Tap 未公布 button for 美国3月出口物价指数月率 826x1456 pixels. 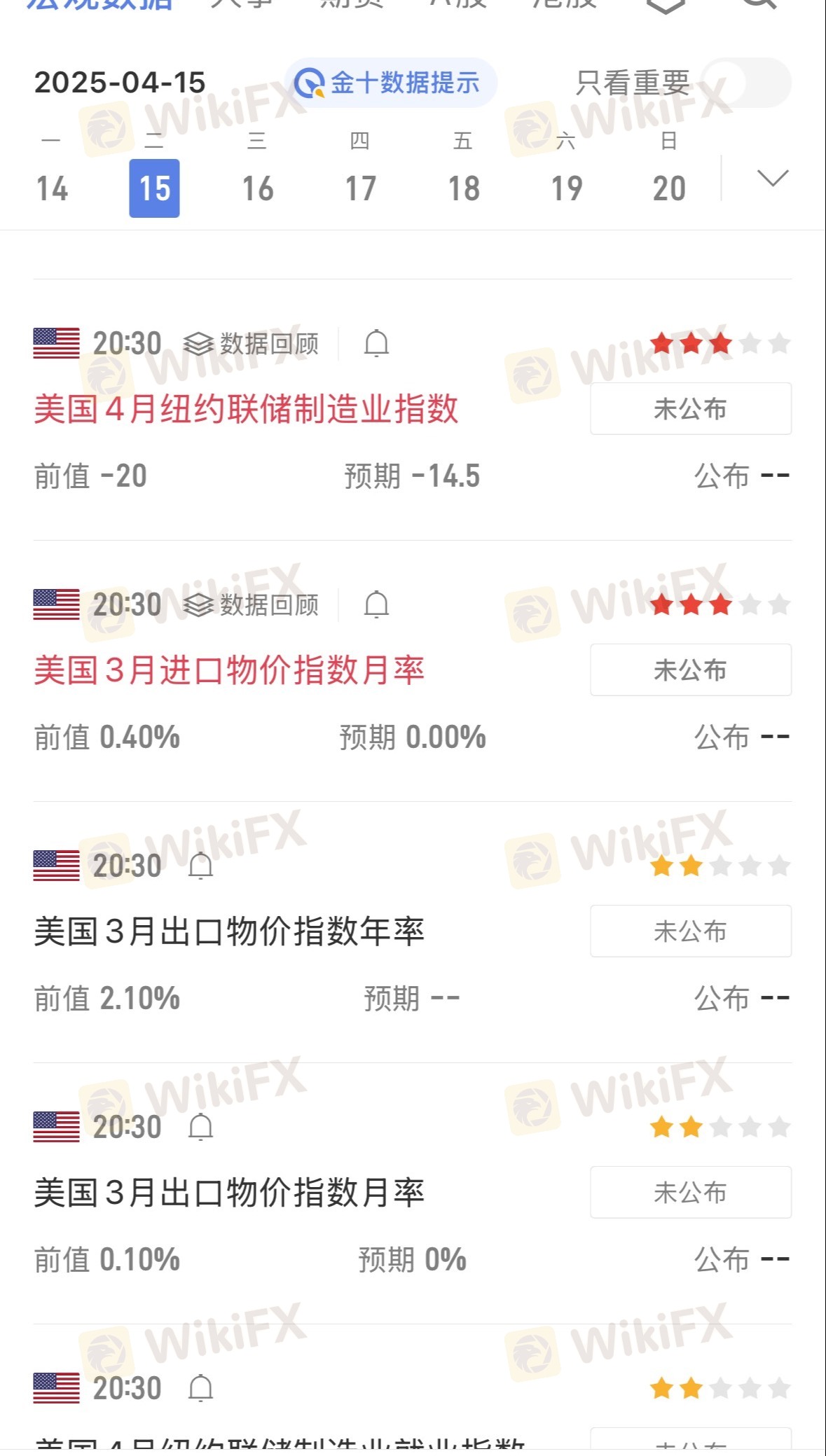(691, 1192)
